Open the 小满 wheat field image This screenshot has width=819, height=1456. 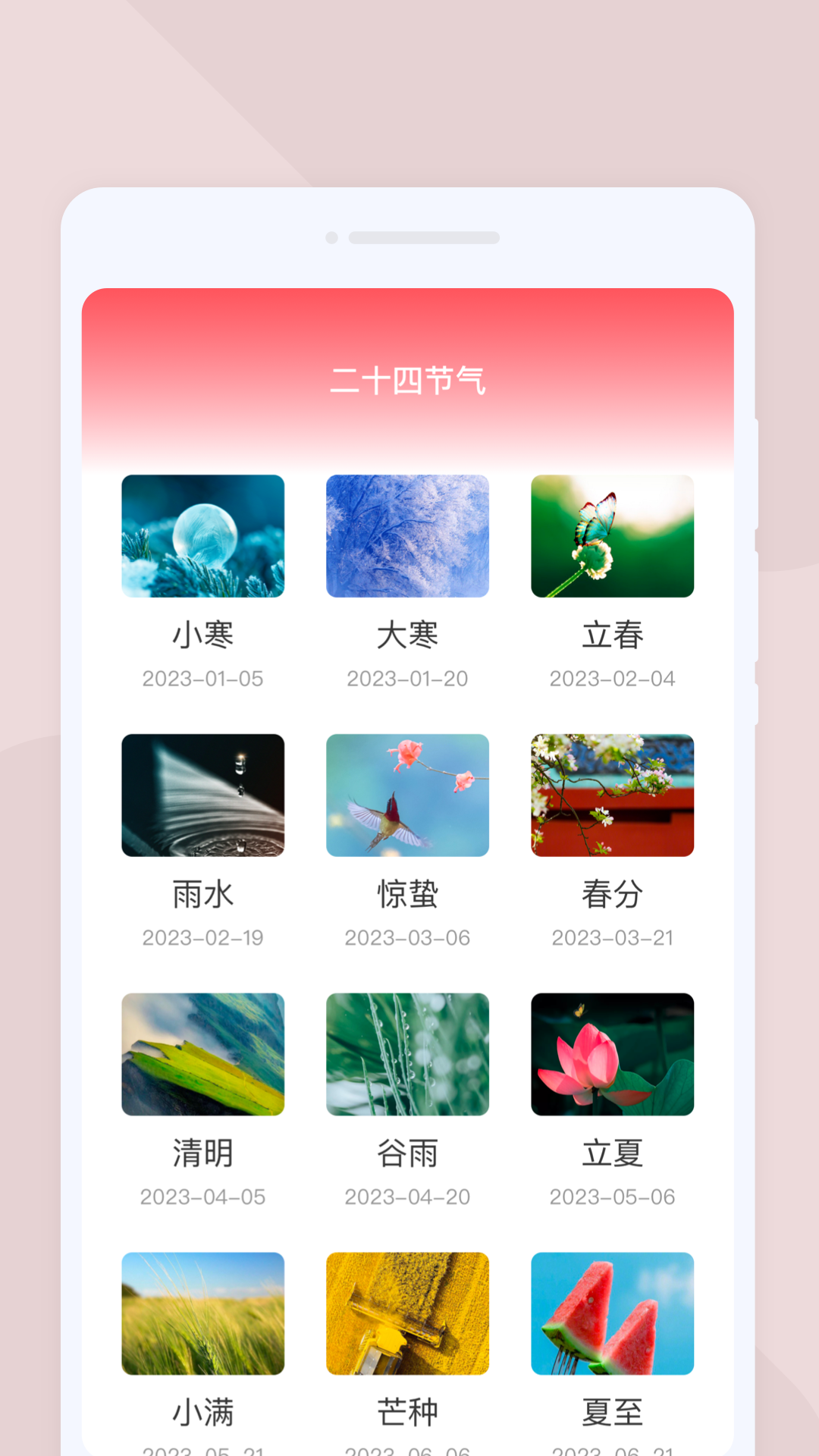pos(202,1313)
